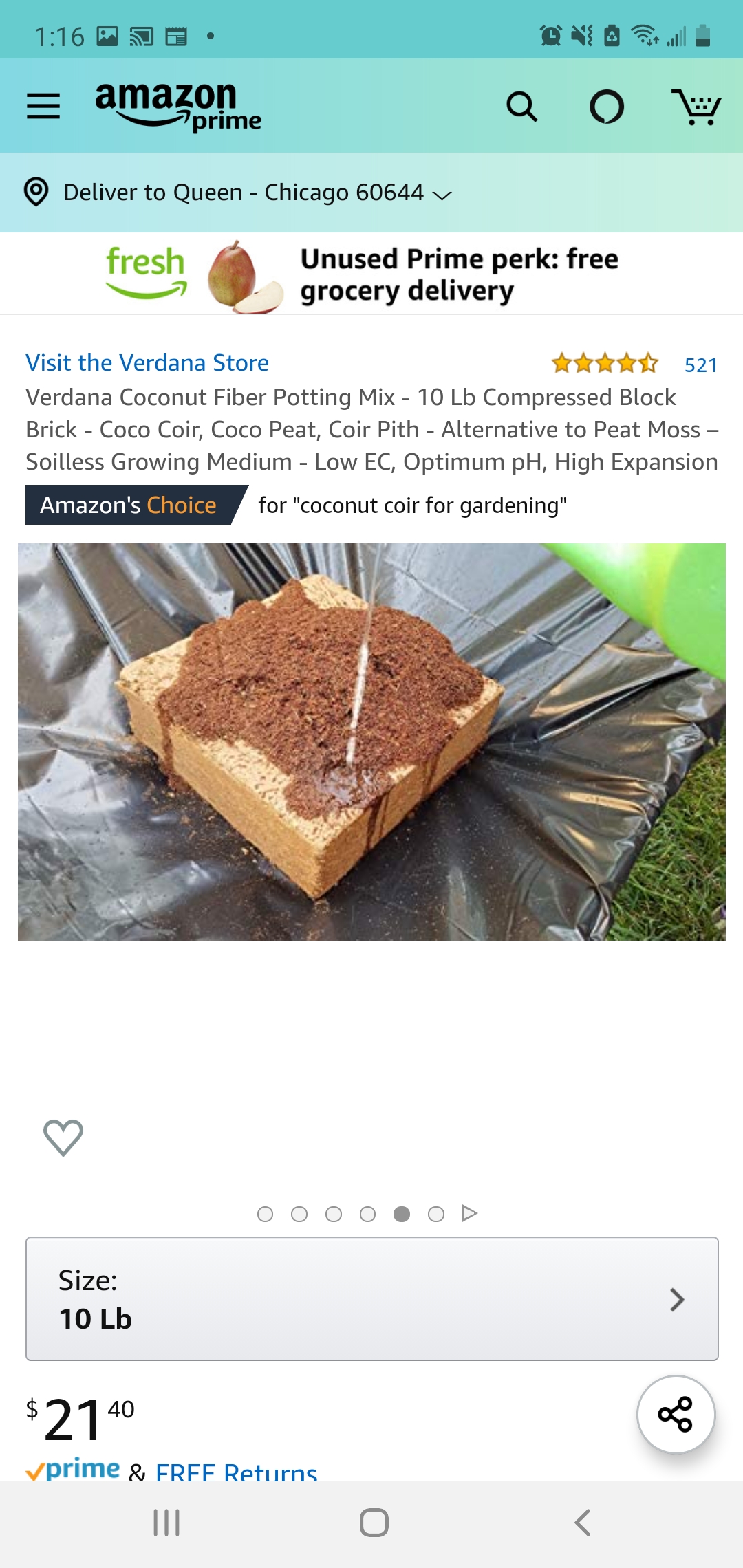
Task: Share this product
Action: point(676,1414)
